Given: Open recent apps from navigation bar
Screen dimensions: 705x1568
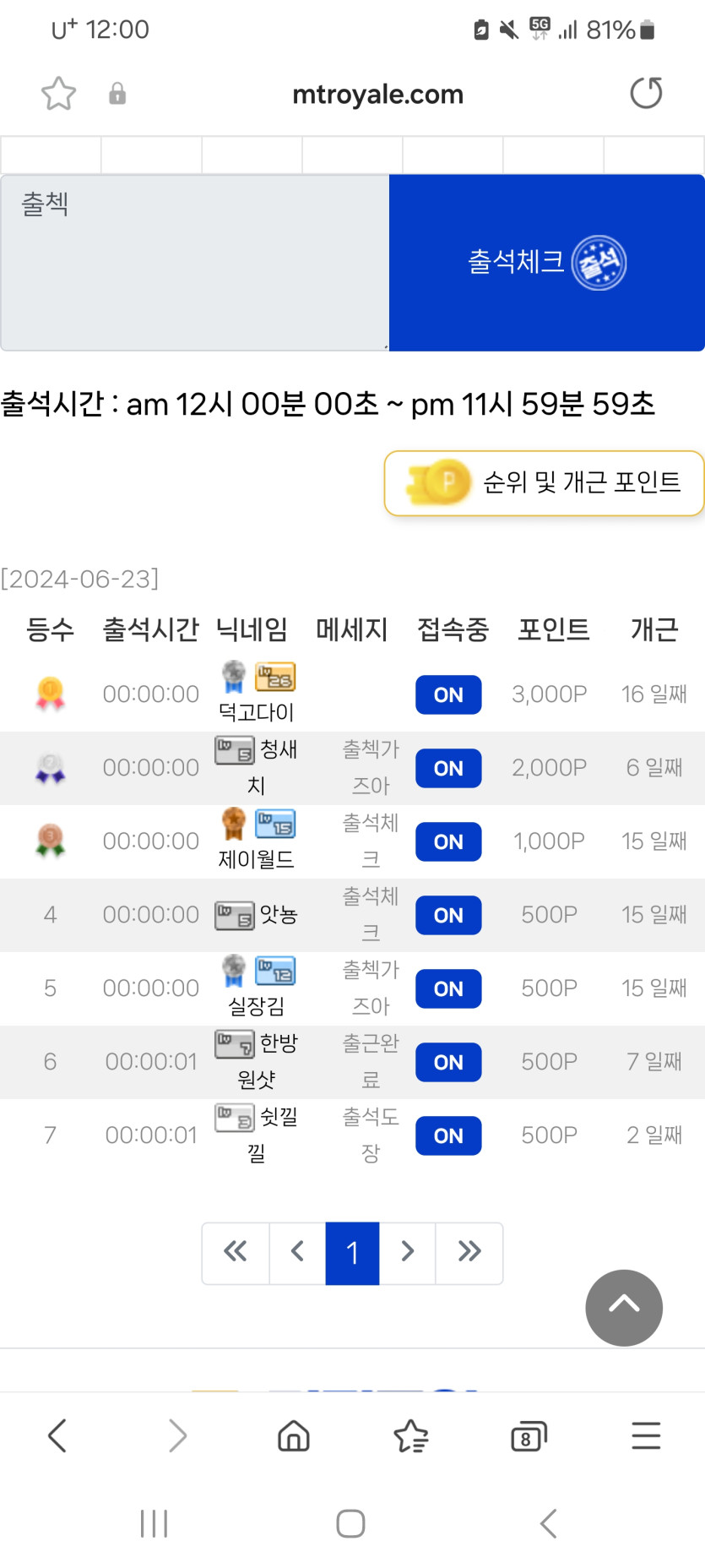Looking at the screenshot, I should click(x=154, y=1523).
